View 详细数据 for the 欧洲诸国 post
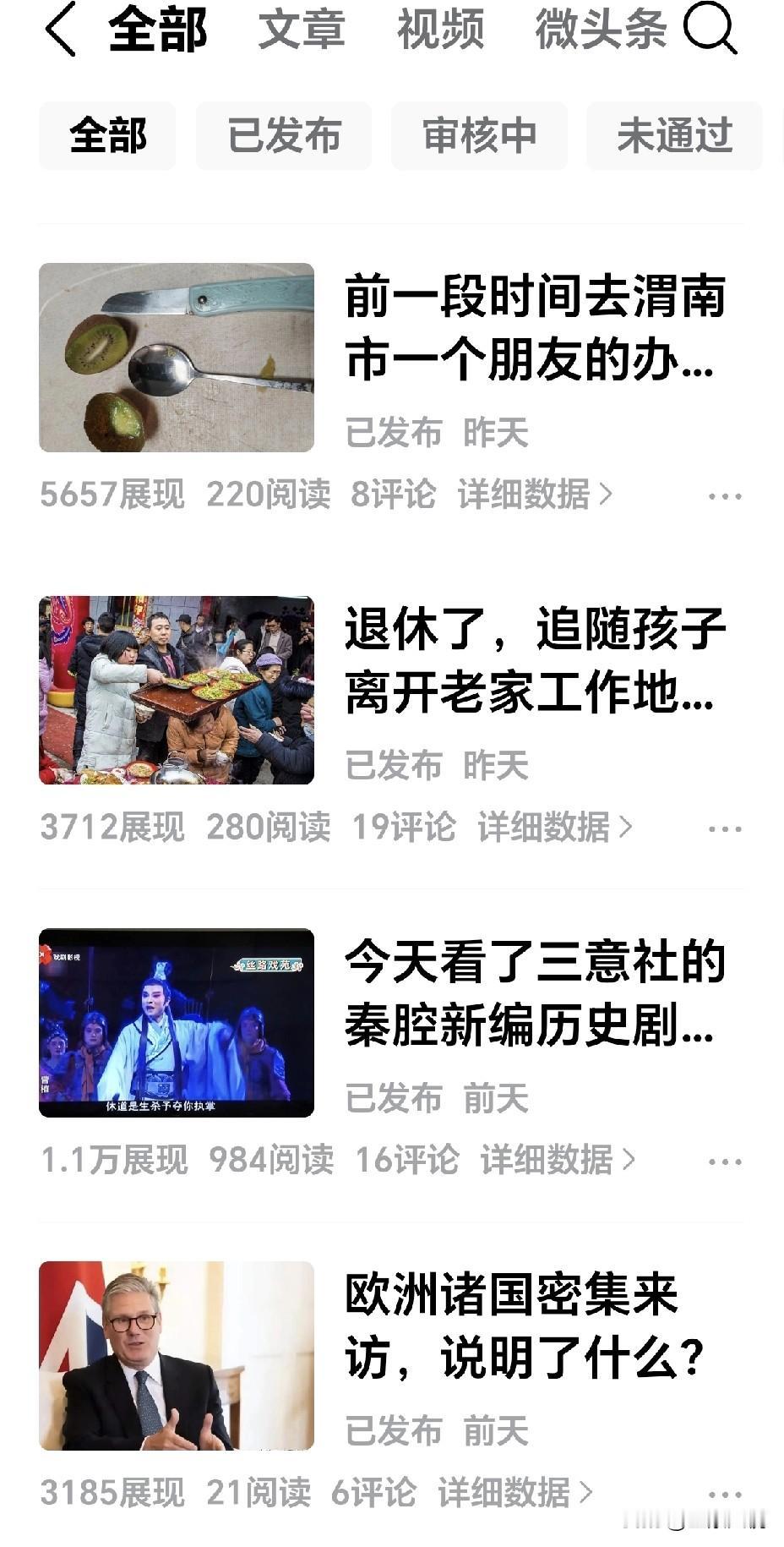784x1547 pixels. (x=514, y=1493)
